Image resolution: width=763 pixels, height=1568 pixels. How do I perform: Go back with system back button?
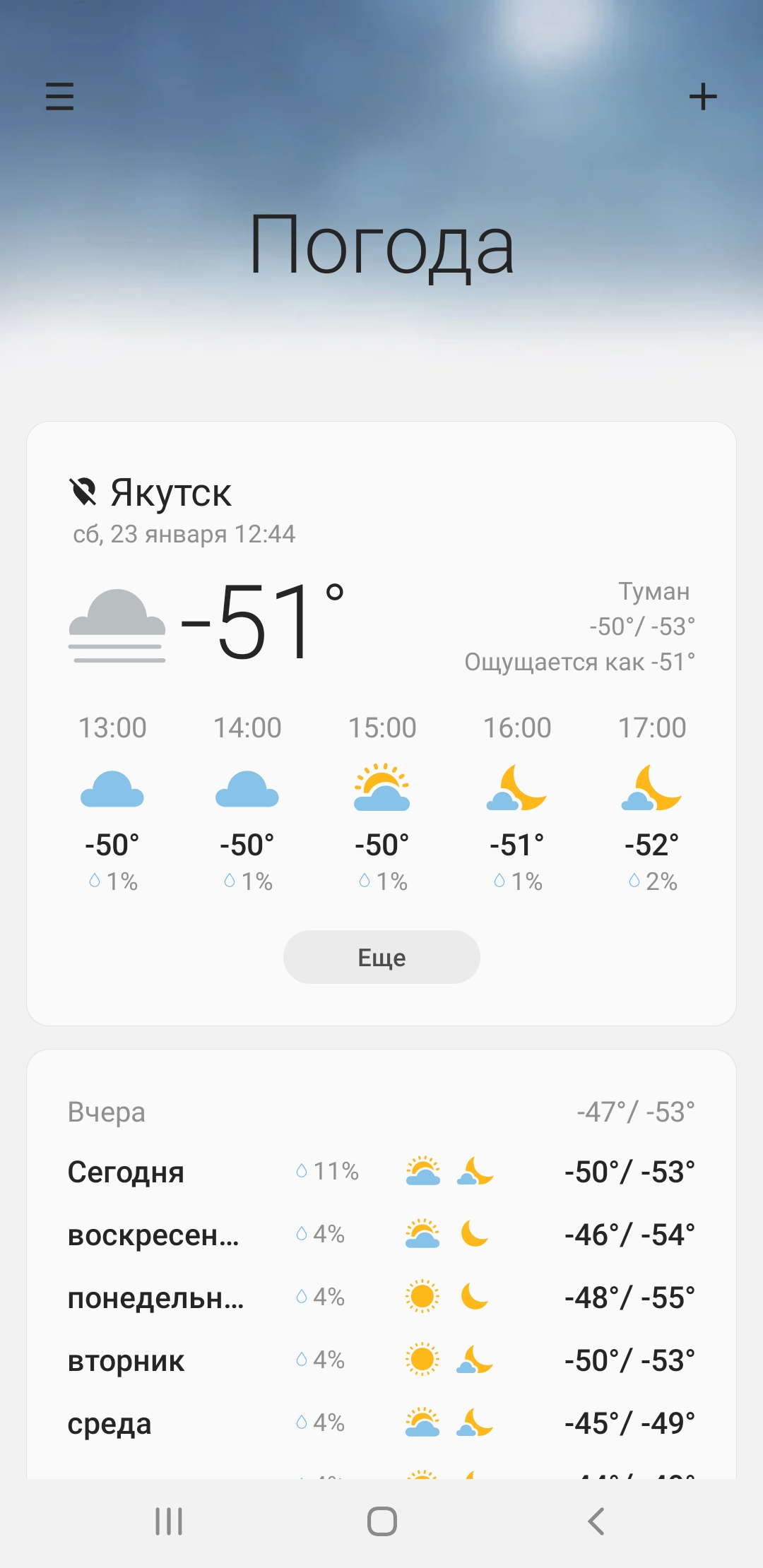pyautogui.click(x=596, y=1521)
